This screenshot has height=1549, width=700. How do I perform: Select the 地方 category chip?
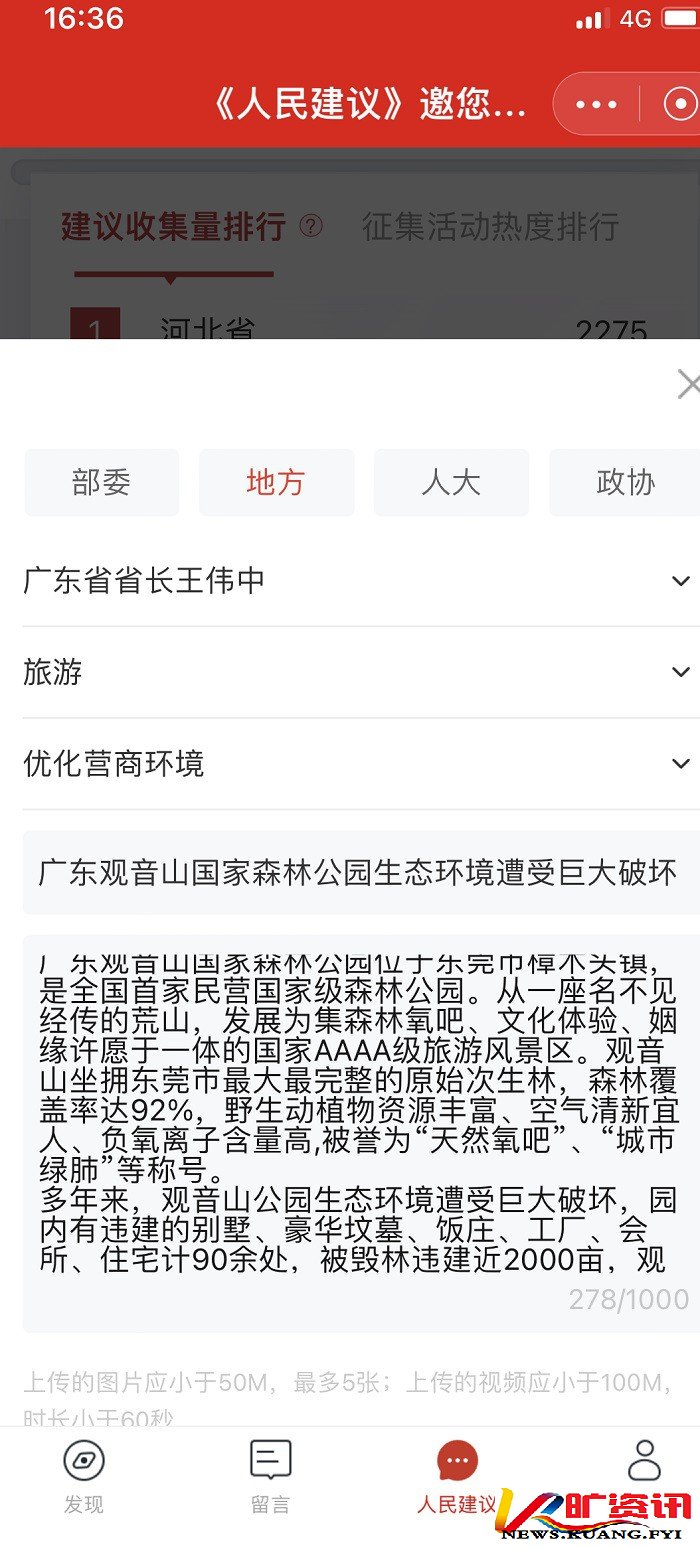276,482
